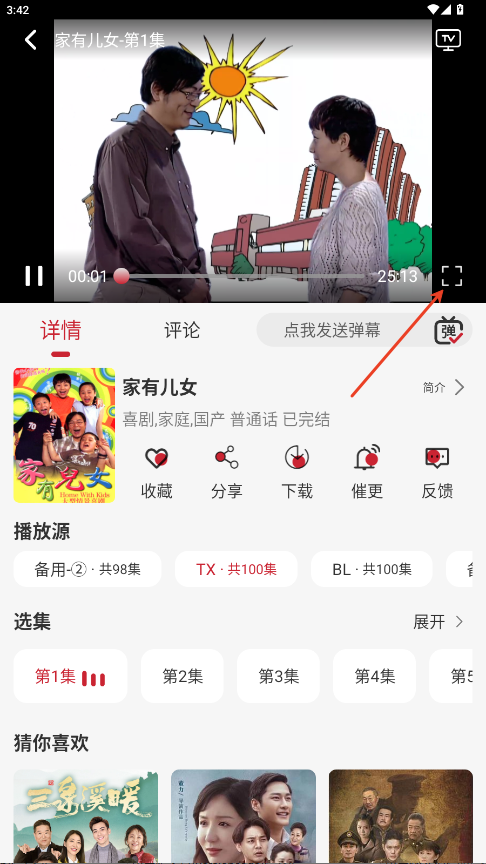Viewport: 486px width, 864px height.
Task: Open 反馈 feedback
Action: 437,472
